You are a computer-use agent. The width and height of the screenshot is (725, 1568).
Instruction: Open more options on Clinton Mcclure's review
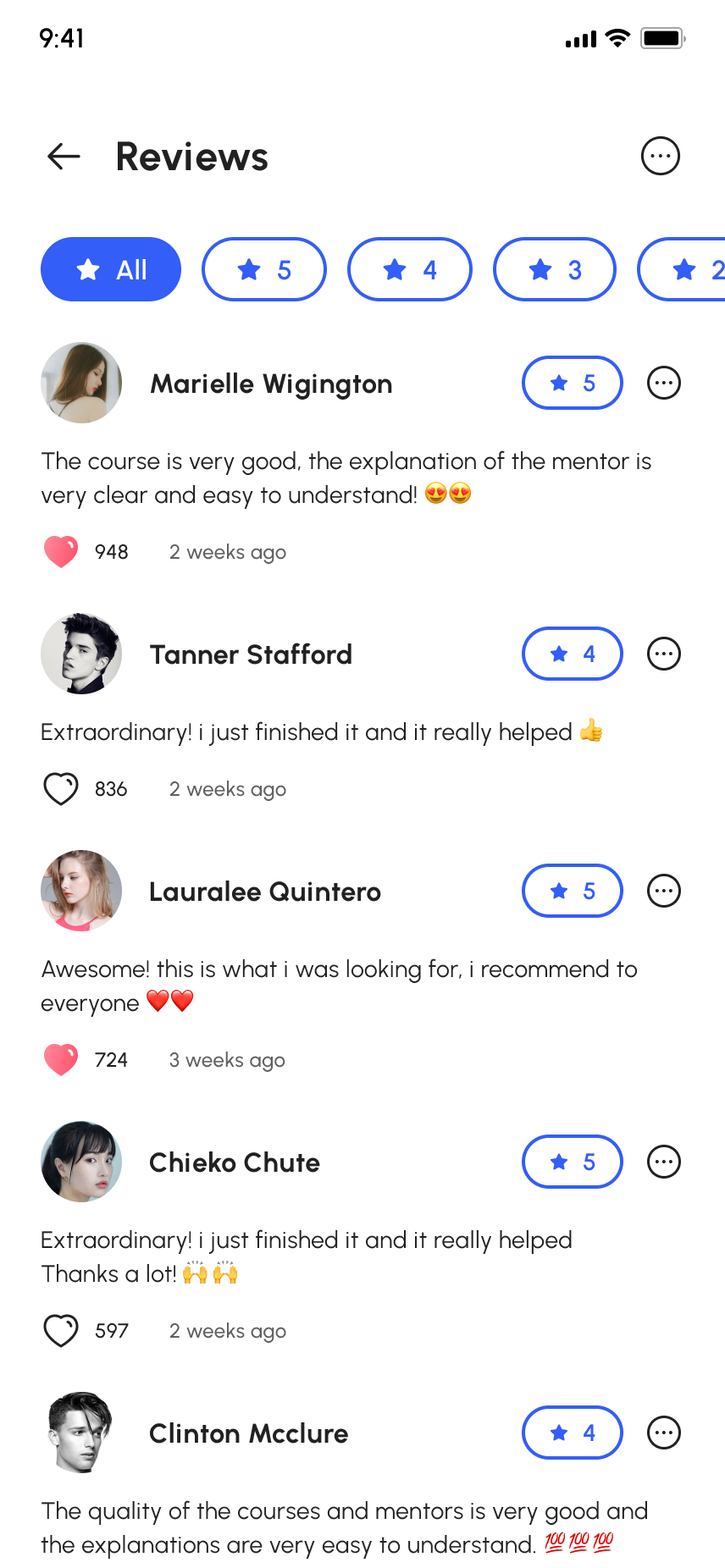click(x=663, y=1433)
